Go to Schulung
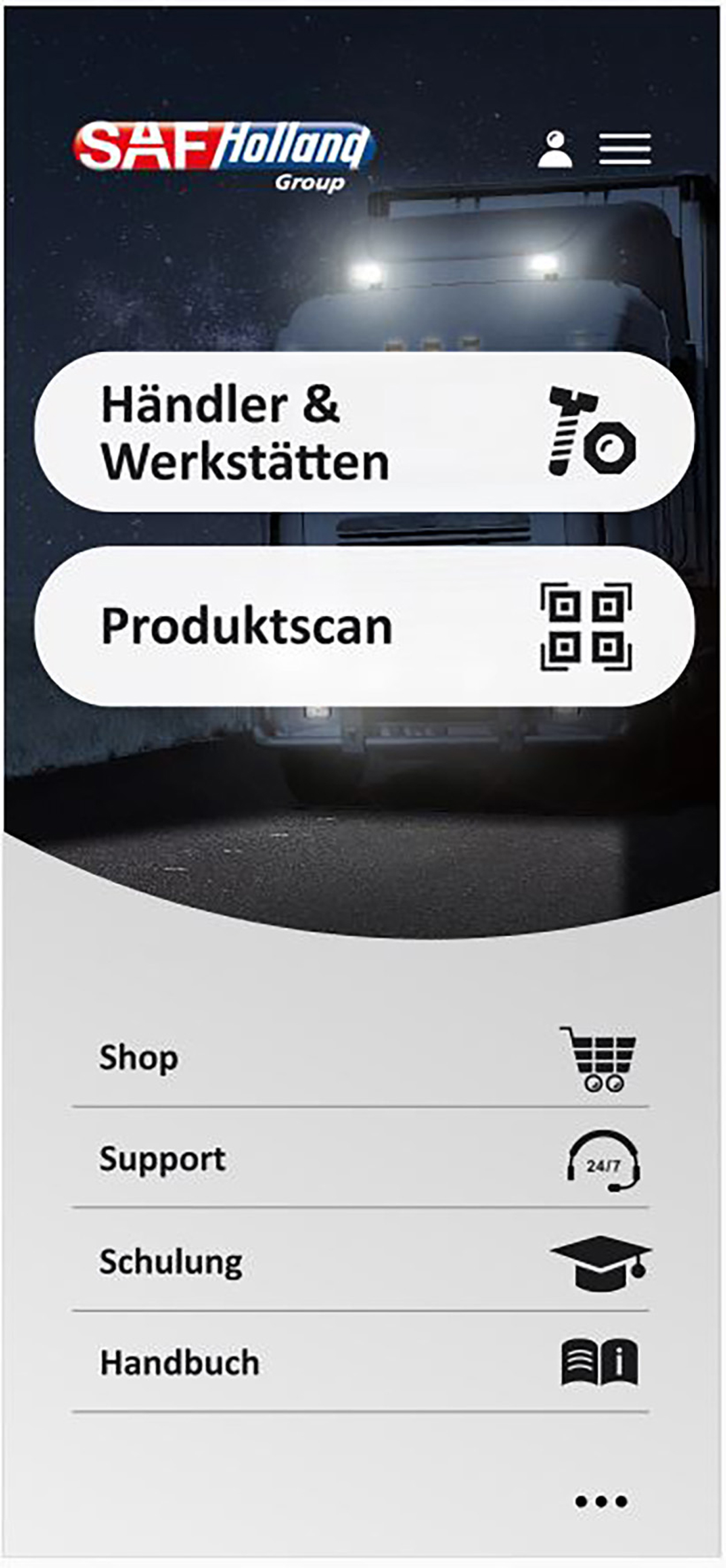726x1568 pixels. pyautogui.click(x=361, y=1262)
